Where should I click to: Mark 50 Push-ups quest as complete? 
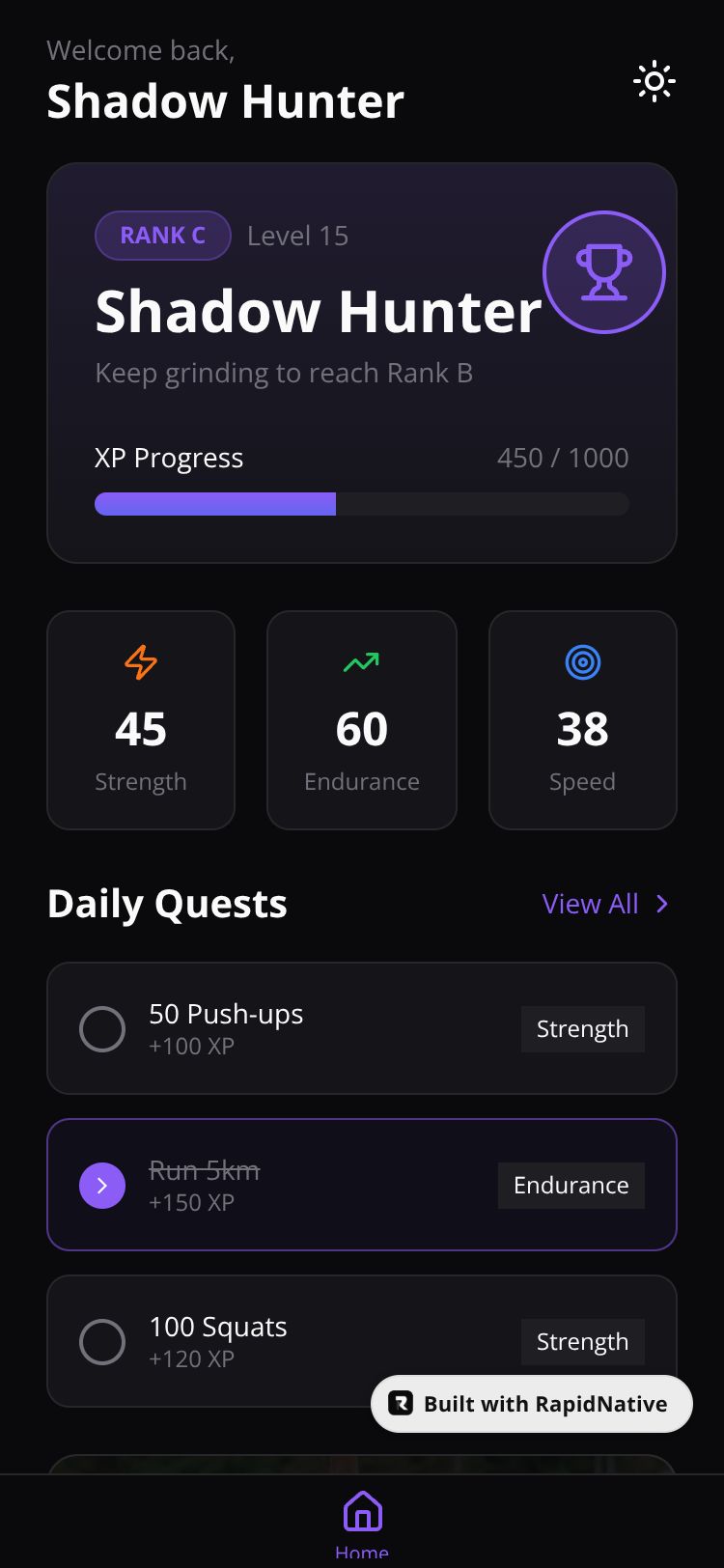click(x=102, y=1029)
